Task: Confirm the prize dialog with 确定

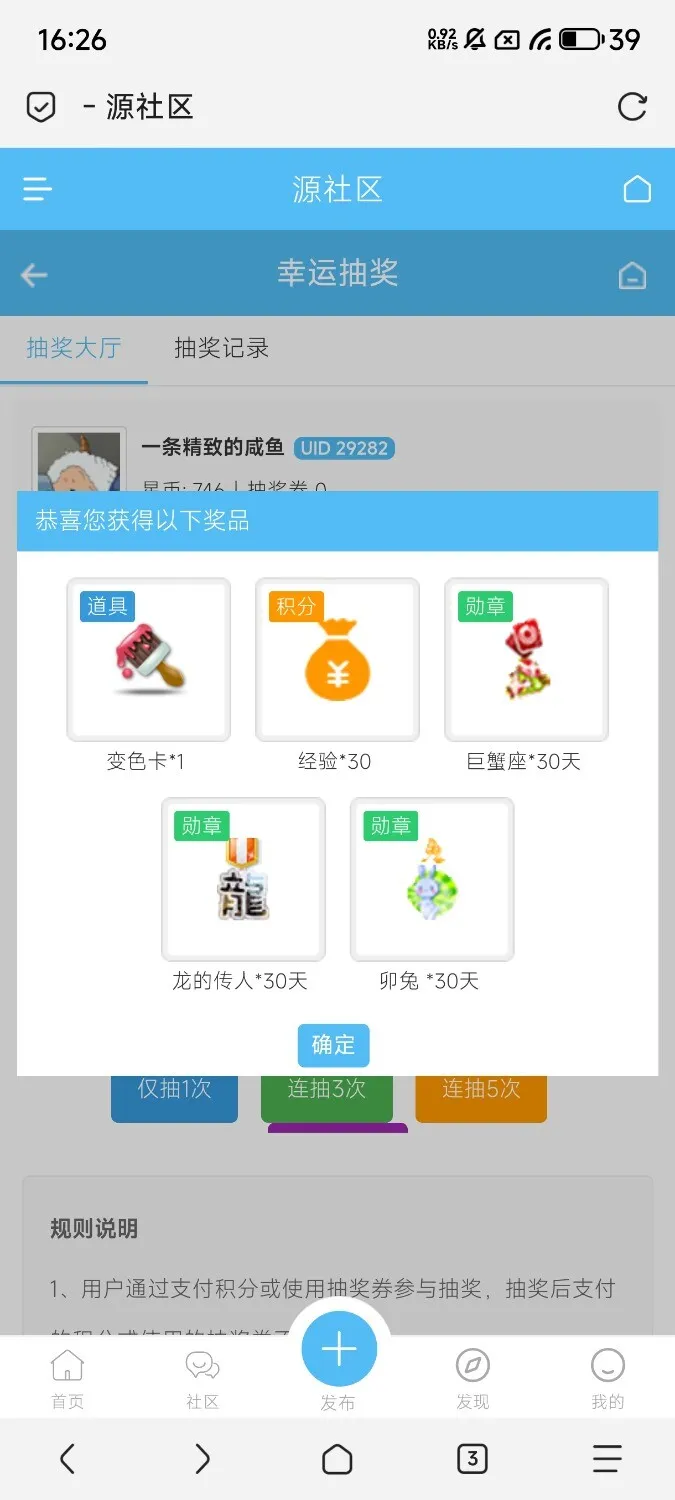Action: pos(333,1045)
